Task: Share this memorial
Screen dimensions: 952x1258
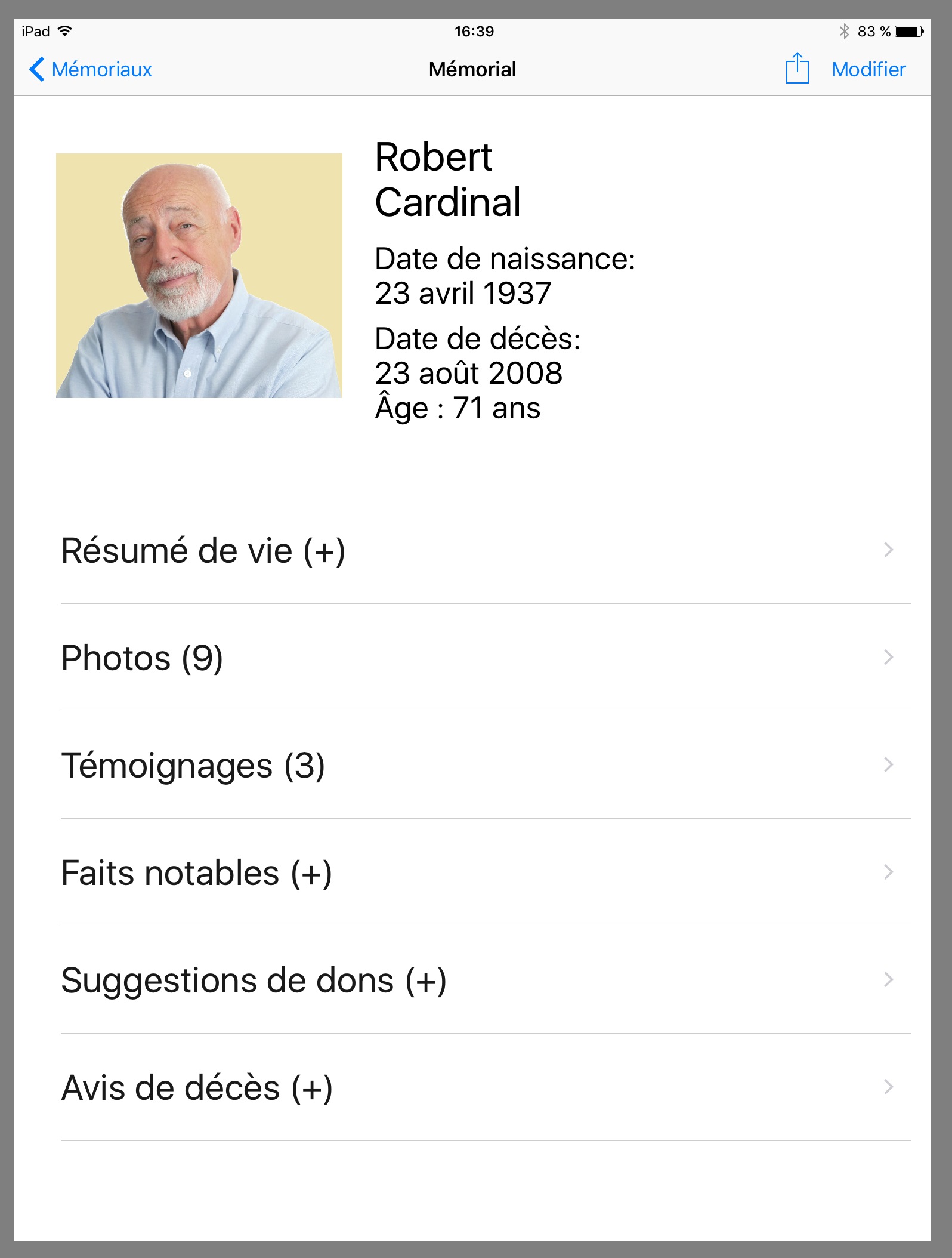Action: tap(797, 69)
